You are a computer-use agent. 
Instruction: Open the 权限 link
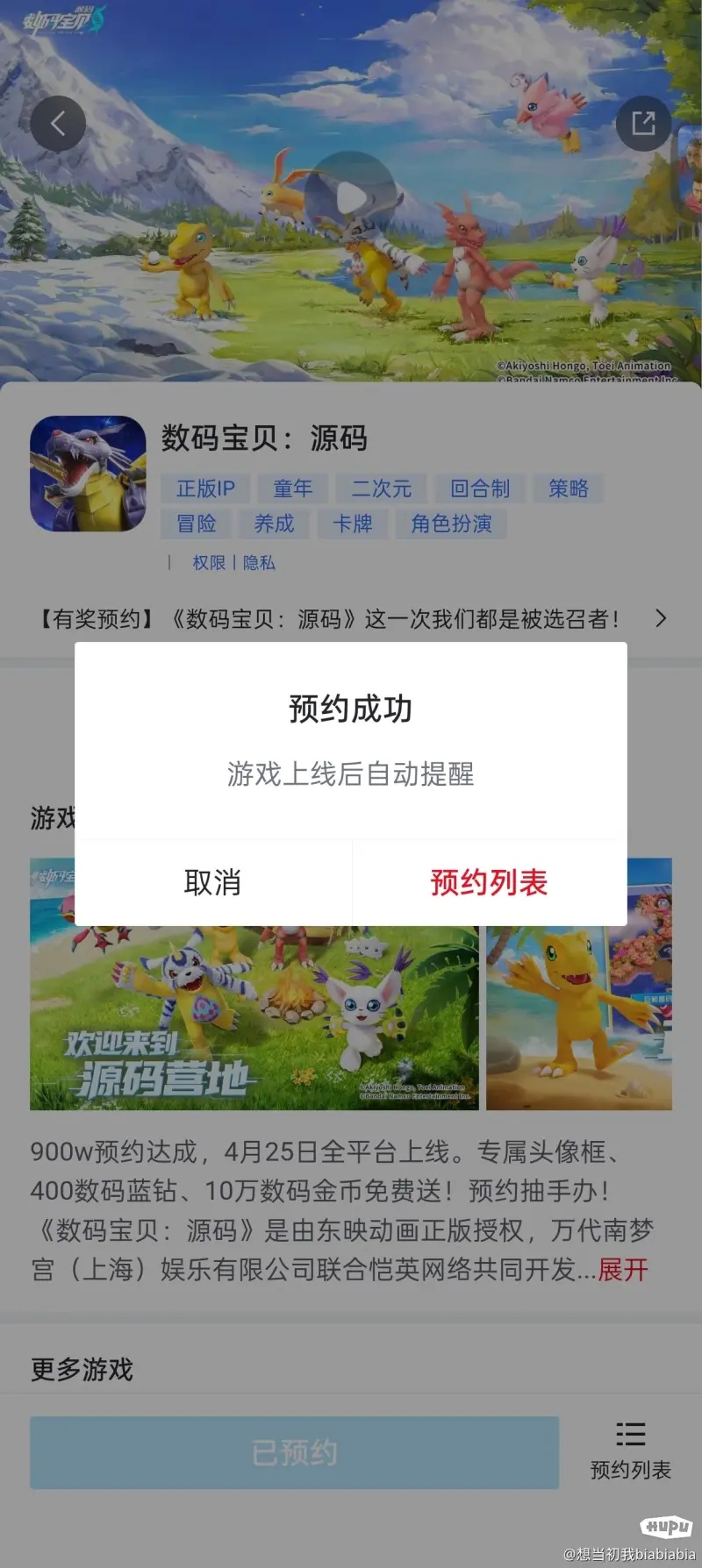209,563
